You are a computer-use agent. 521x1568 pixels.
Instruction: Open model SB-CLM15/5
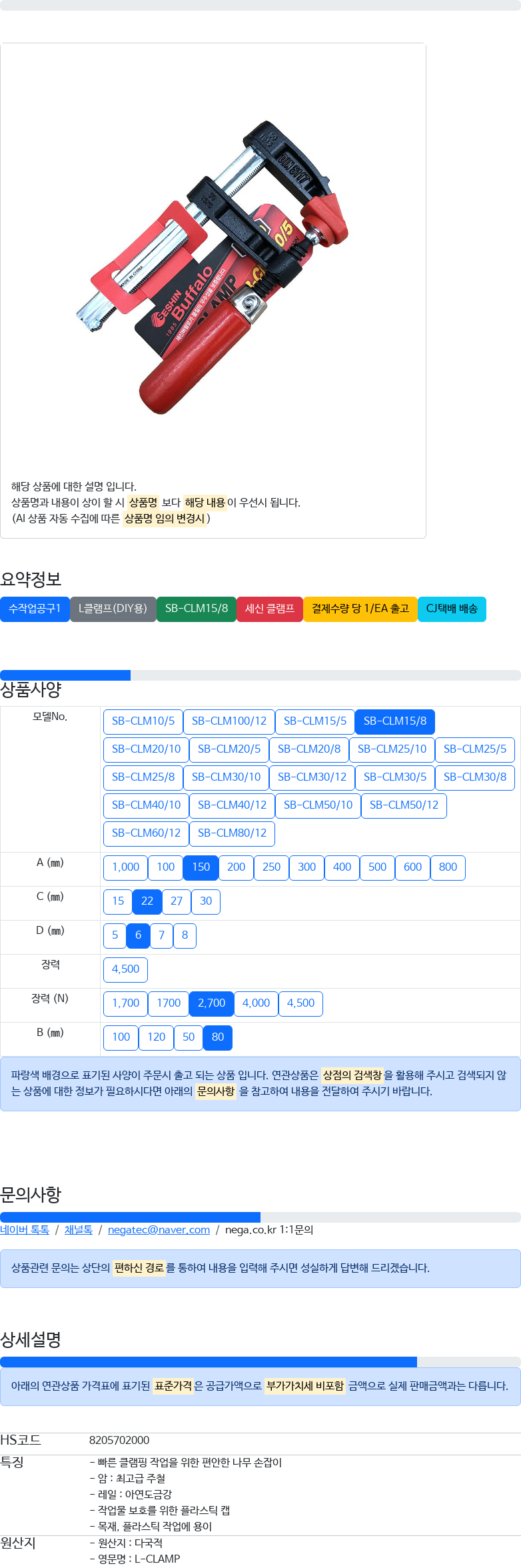coord(314,721)
